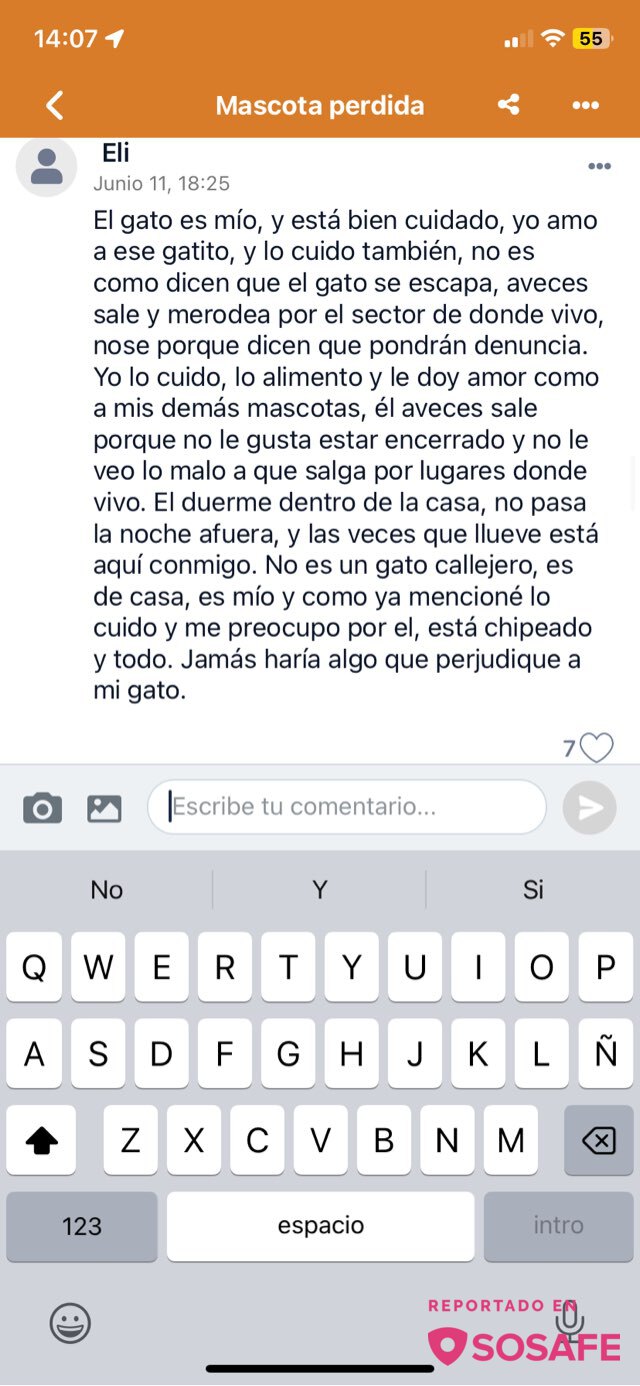This screenshot has height=1386, width=640.
Task: Go back from Mascota perdida
Action: (x=55, y=105)
